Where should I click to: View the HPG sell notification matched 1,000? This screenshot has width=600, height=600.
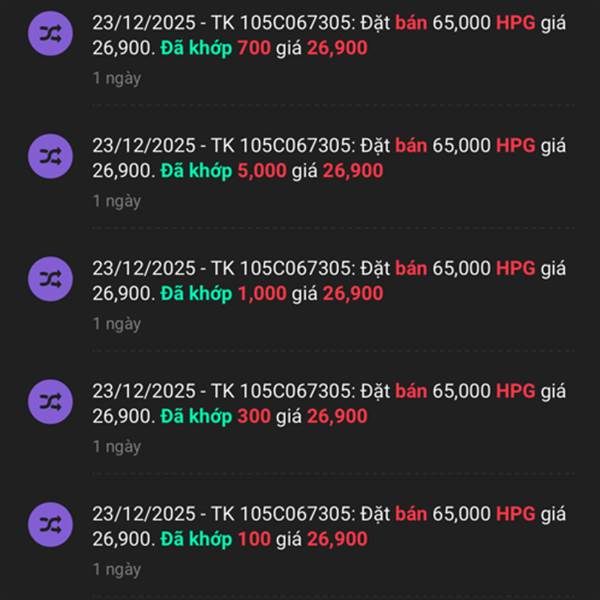point(328,281)
